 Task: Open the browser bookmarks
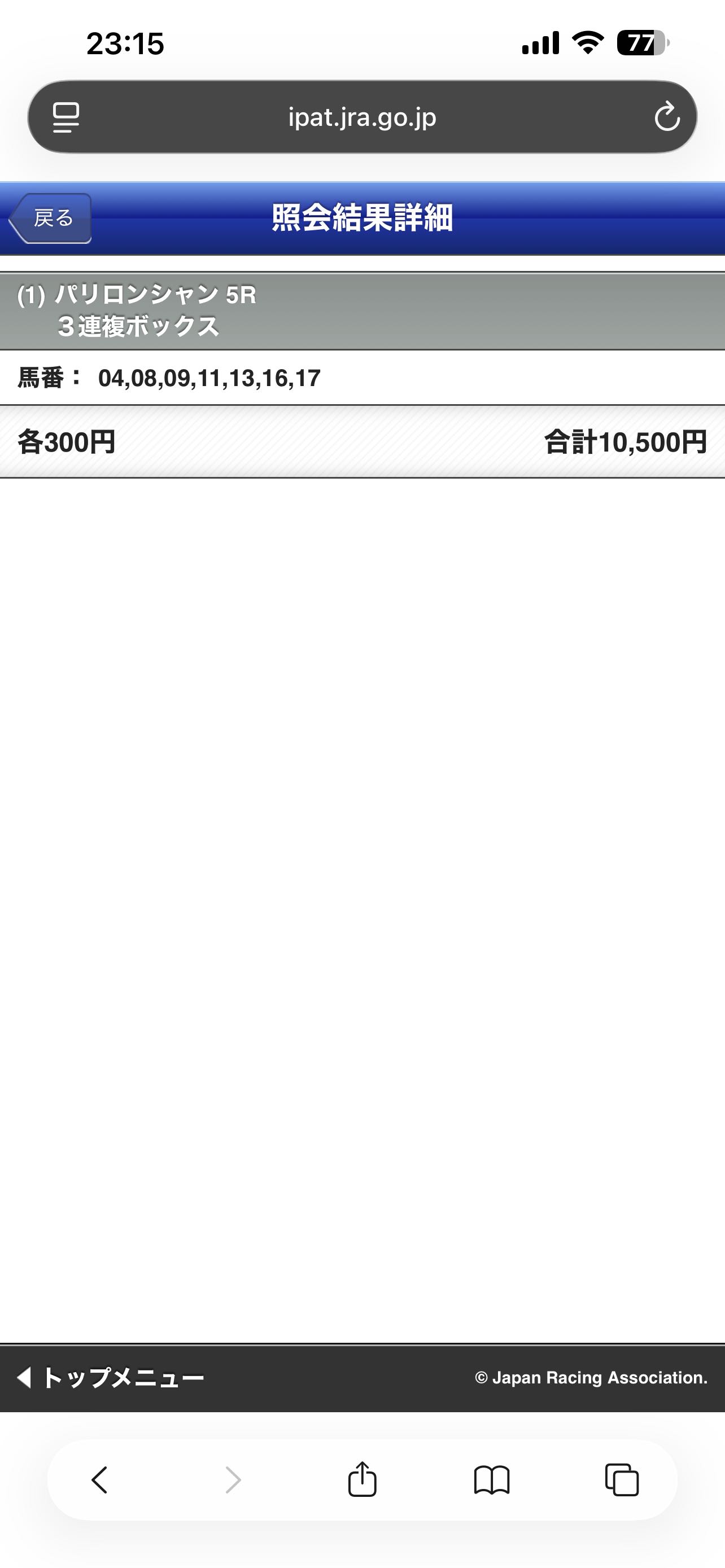coord(492,1480)
